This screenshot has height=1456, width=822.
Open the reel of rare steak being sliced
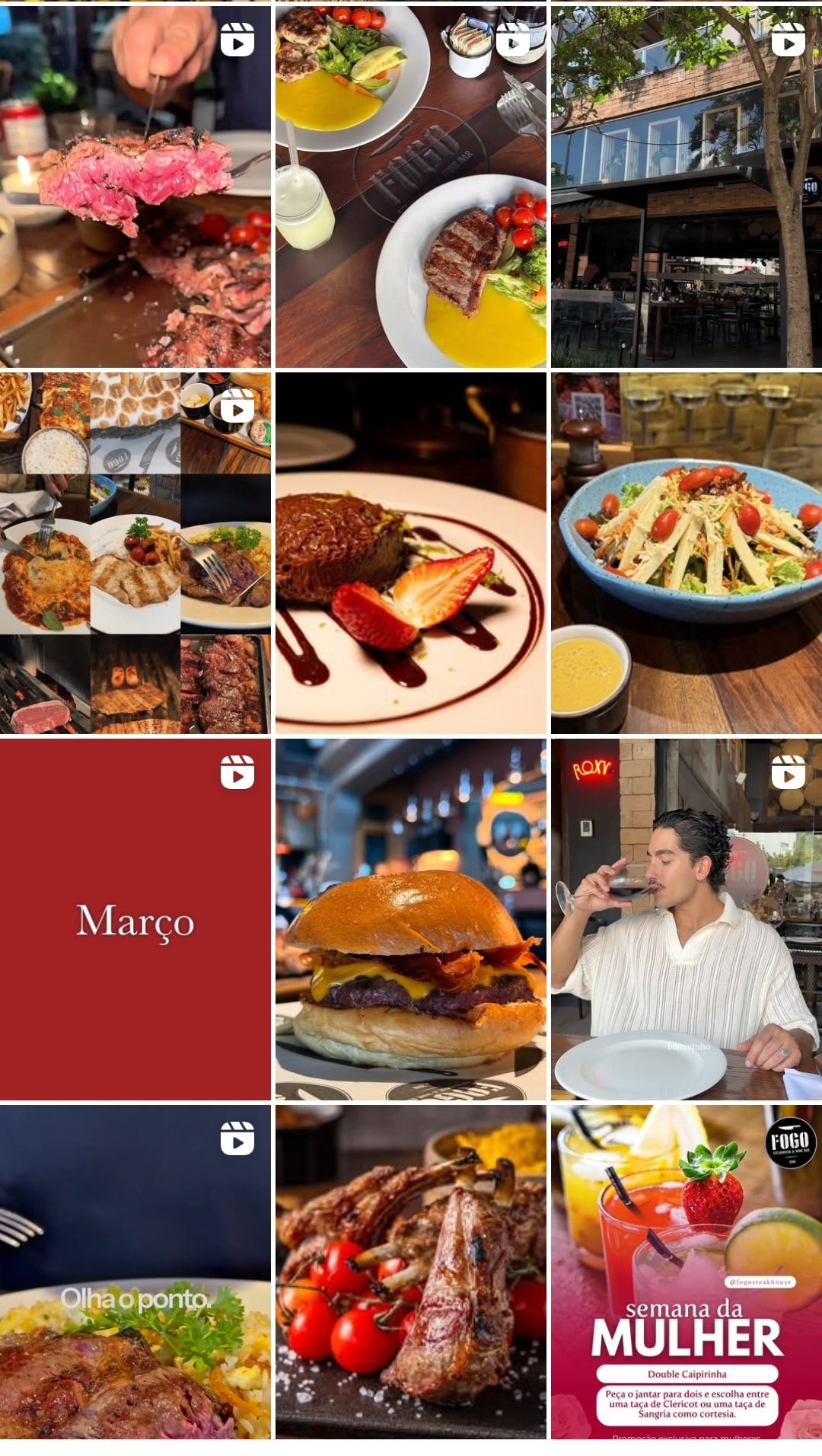(x=135, y=187)
